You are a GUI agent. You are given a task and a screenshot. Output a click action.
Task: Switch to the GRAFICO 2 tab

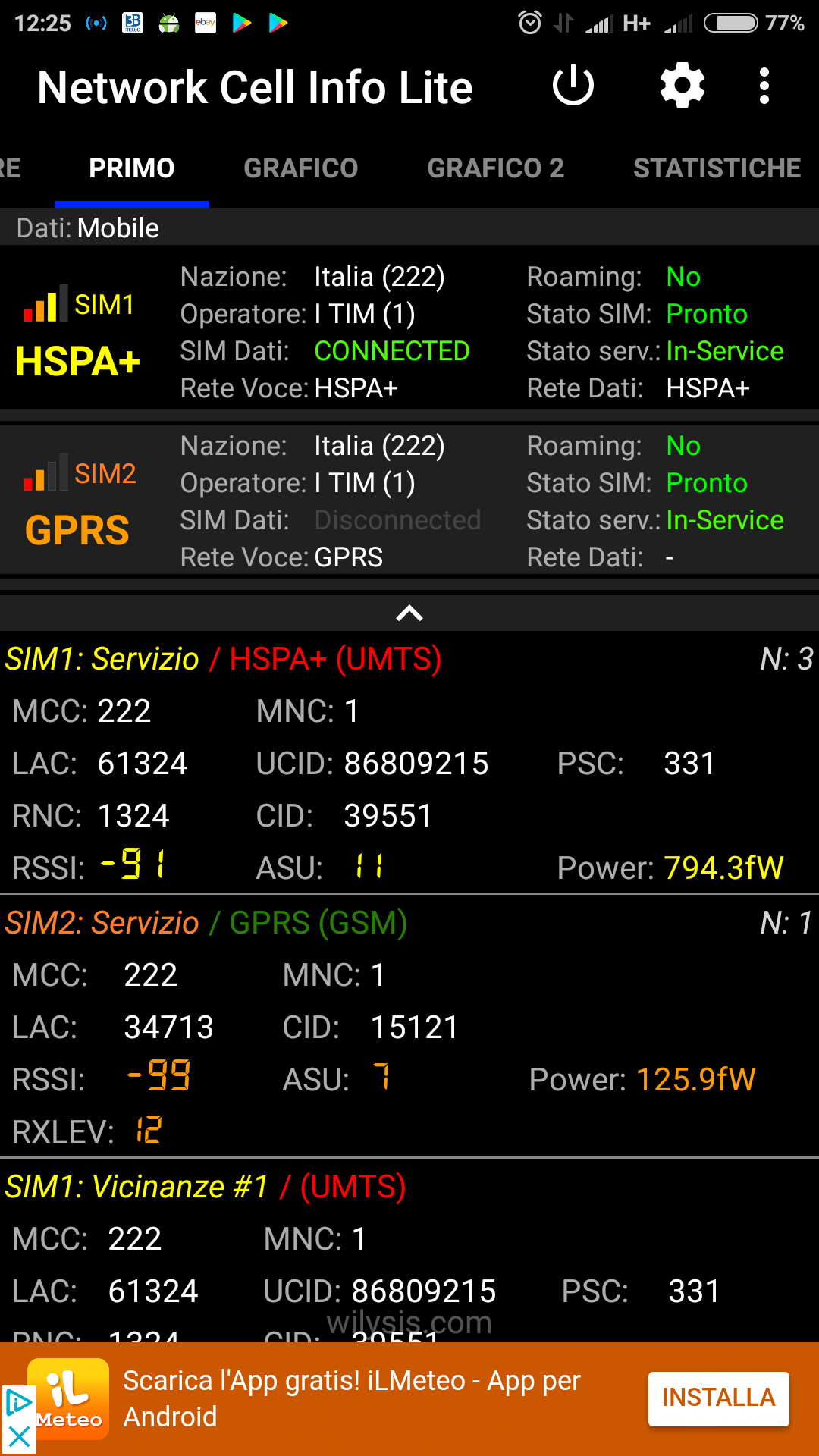(x=495, y=168)
